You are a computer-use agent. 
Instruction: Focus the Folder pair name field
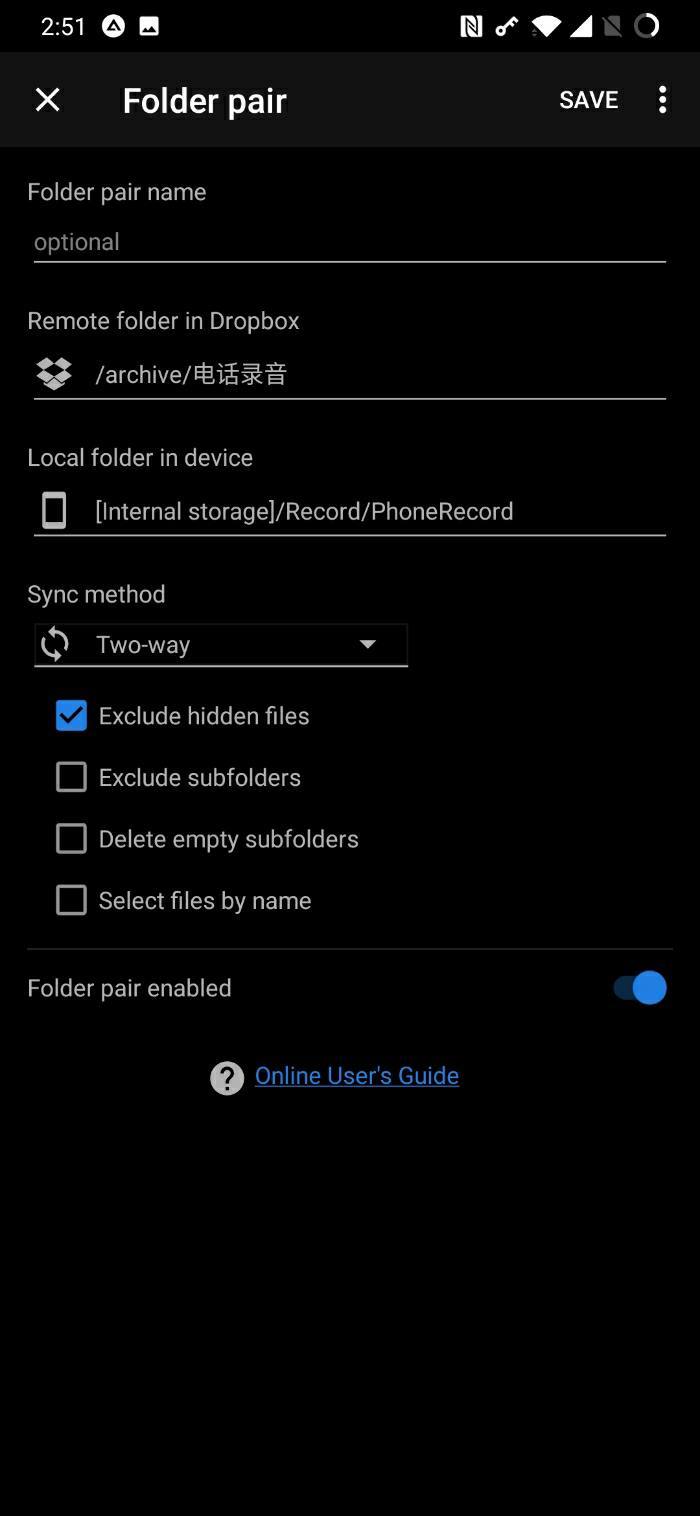(349, 242)
